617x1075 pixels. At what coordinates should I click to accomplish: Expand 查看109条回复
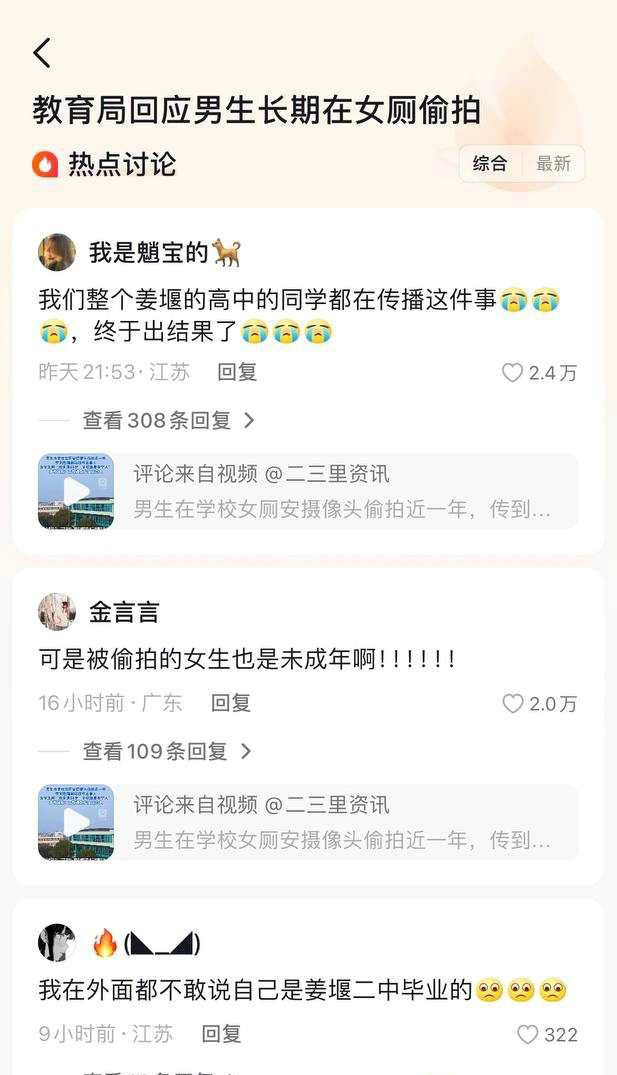166,751
